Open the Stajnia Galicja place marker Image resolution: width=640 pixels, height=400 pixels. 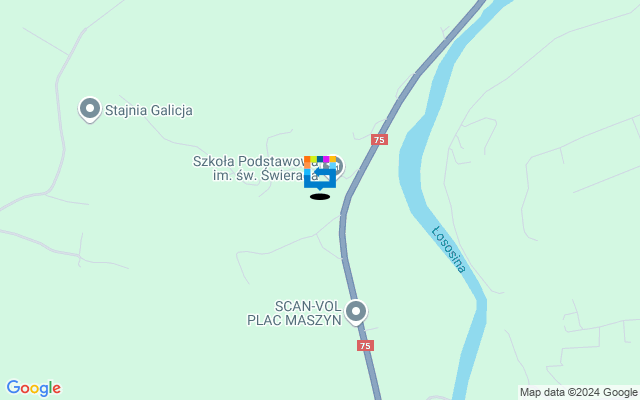point(90,109)
